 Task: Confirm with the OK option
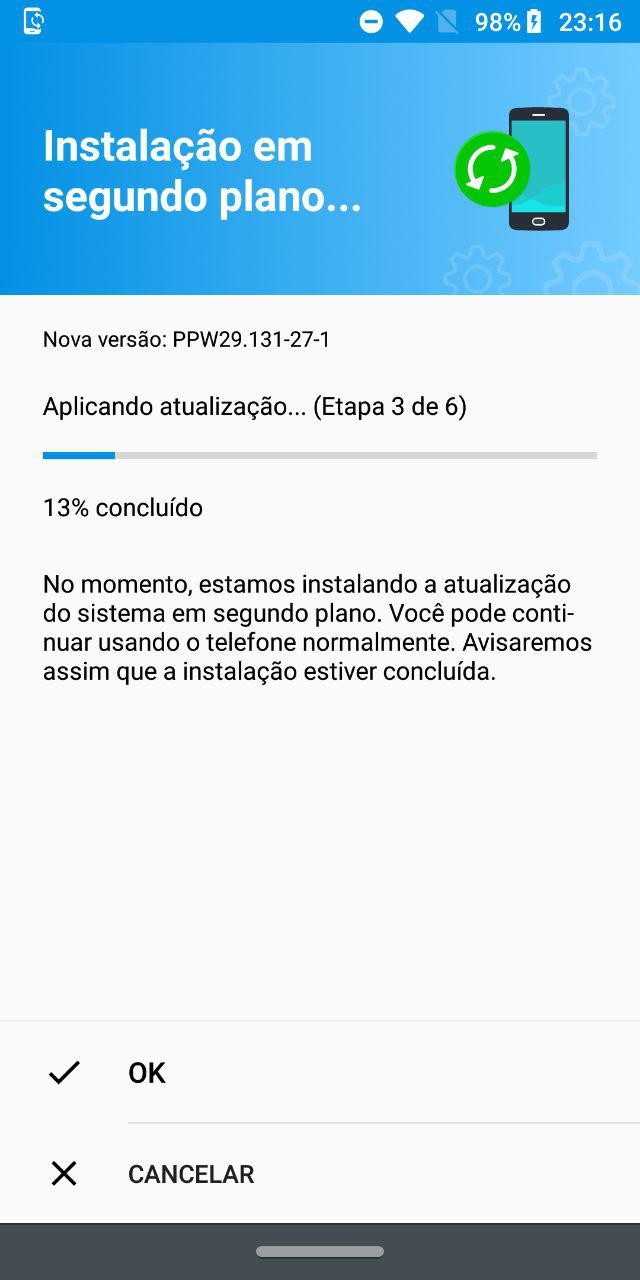[147, 1073]
